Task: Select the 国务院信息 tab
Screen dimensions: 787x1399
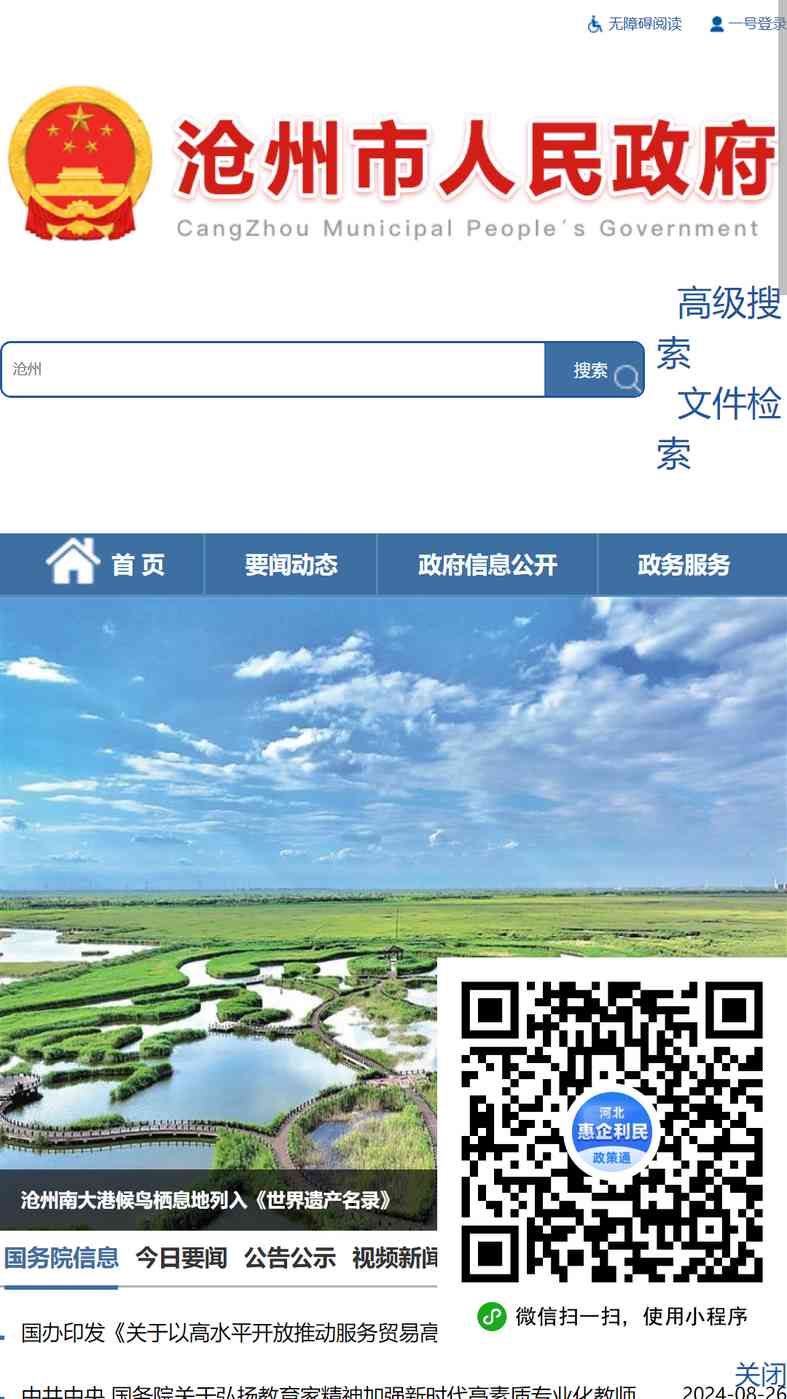Action: click(x=61, y=1258)
